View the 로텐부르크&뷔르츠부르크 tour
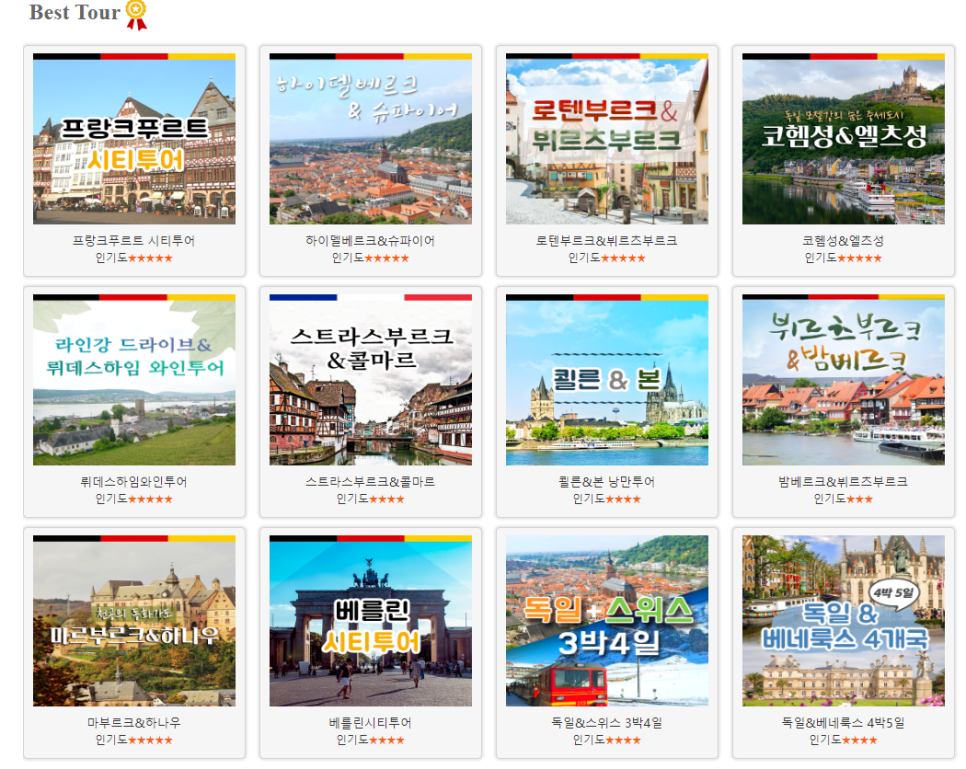This screenshot has width=966, height=769. pyautogui.click(x=606, y=140)
